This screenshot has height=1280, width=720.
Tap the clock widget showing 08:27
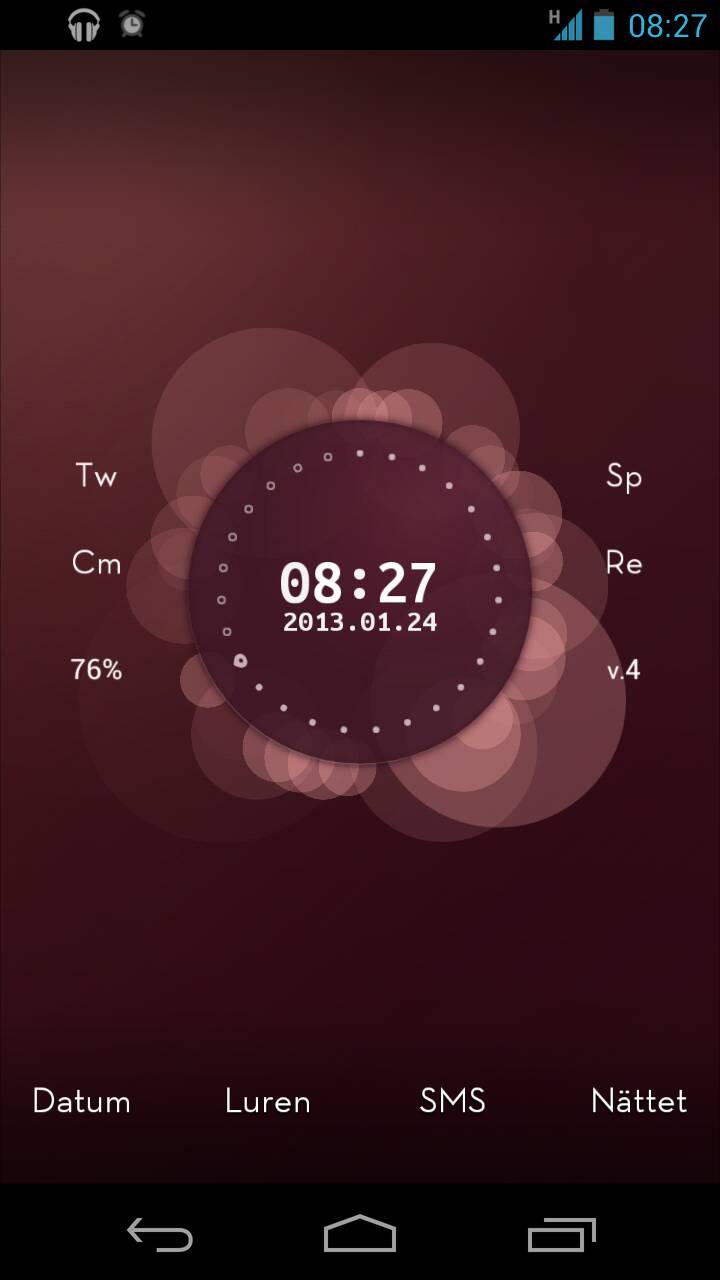(x=358, y=584)
